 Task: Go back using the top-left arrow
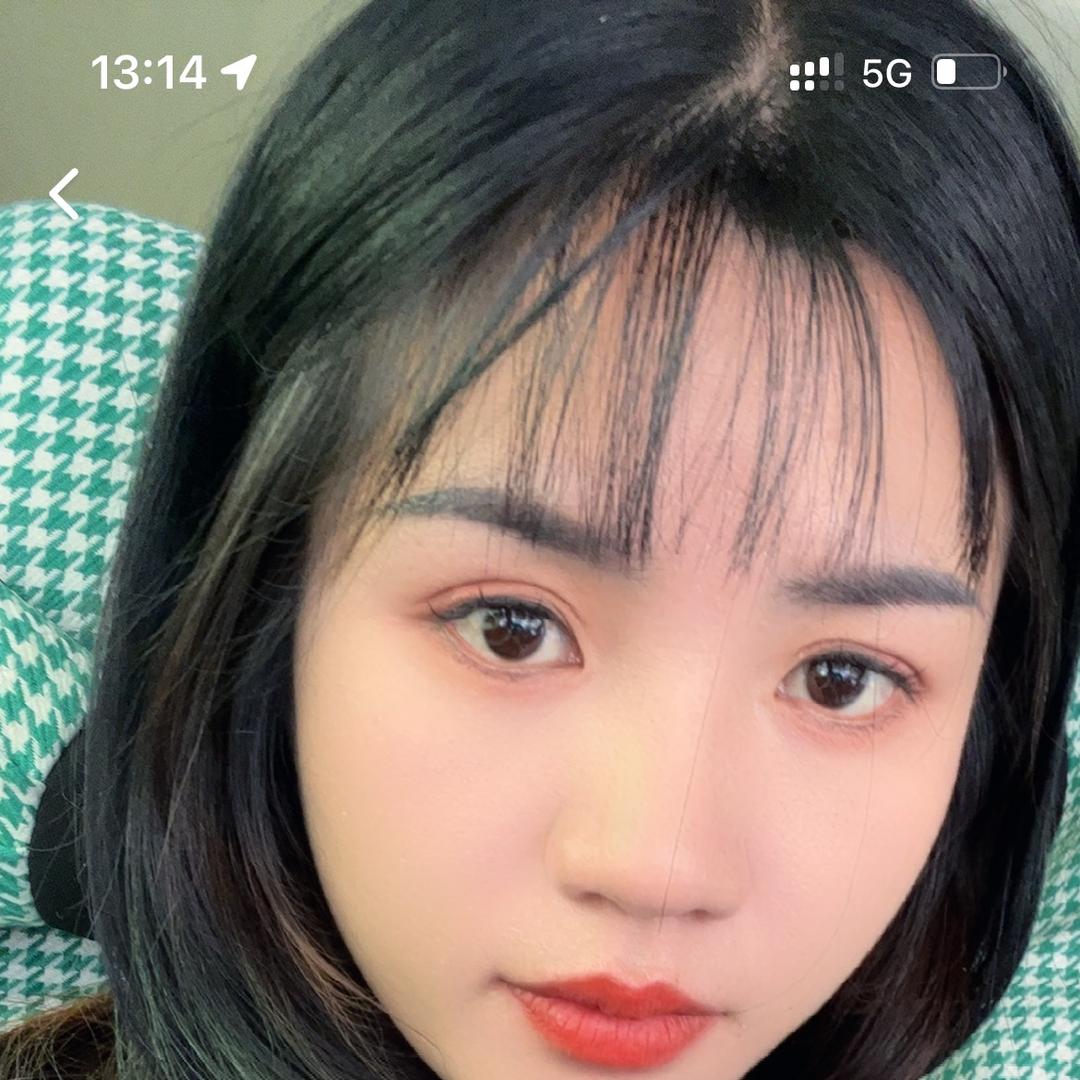(64, 194)
